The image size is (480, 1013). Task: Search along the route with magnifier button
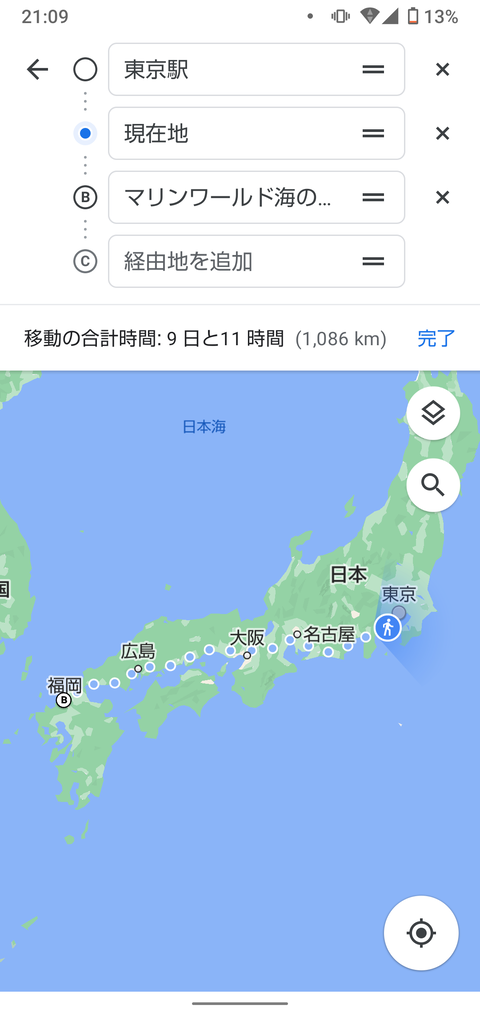(433, 485)
